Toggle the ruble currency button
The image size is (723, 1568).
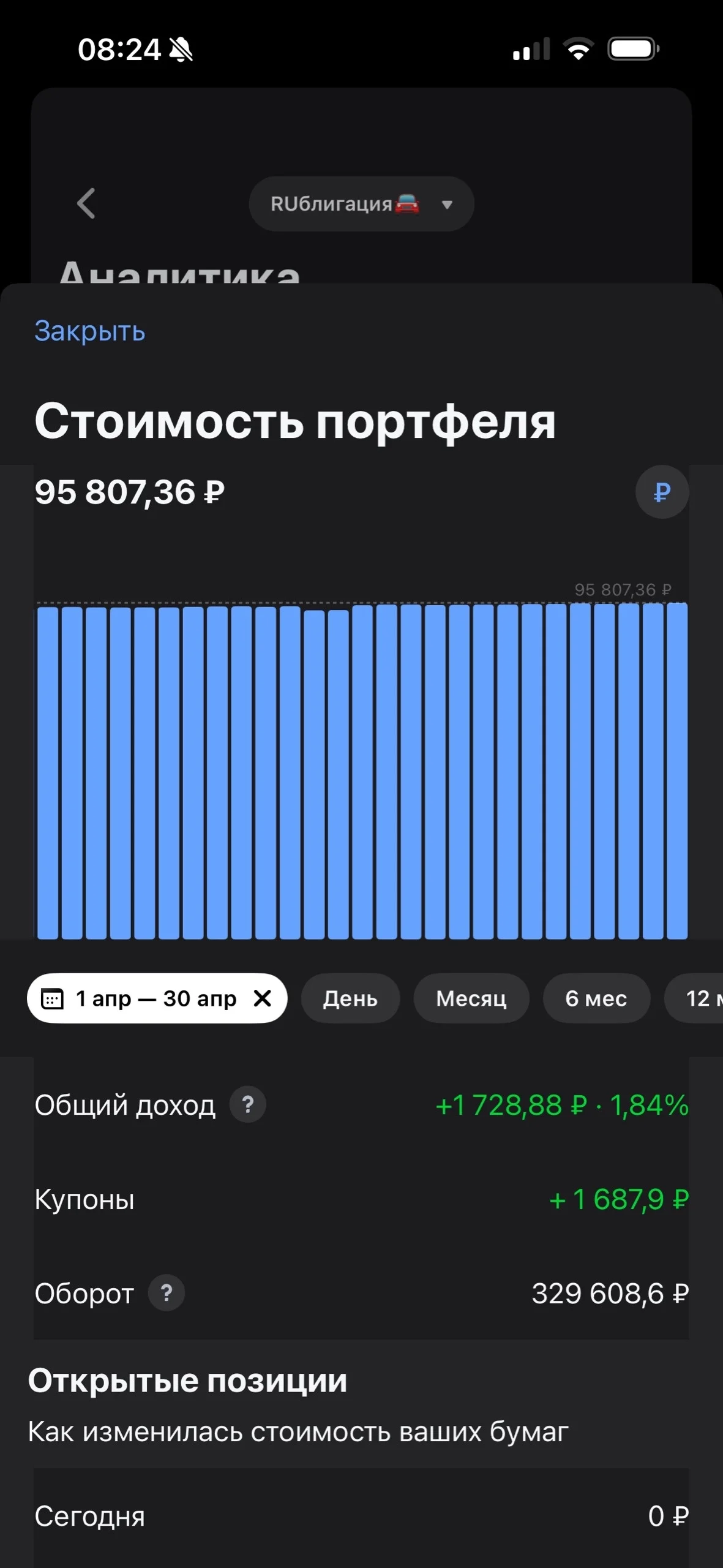(662, 492)
